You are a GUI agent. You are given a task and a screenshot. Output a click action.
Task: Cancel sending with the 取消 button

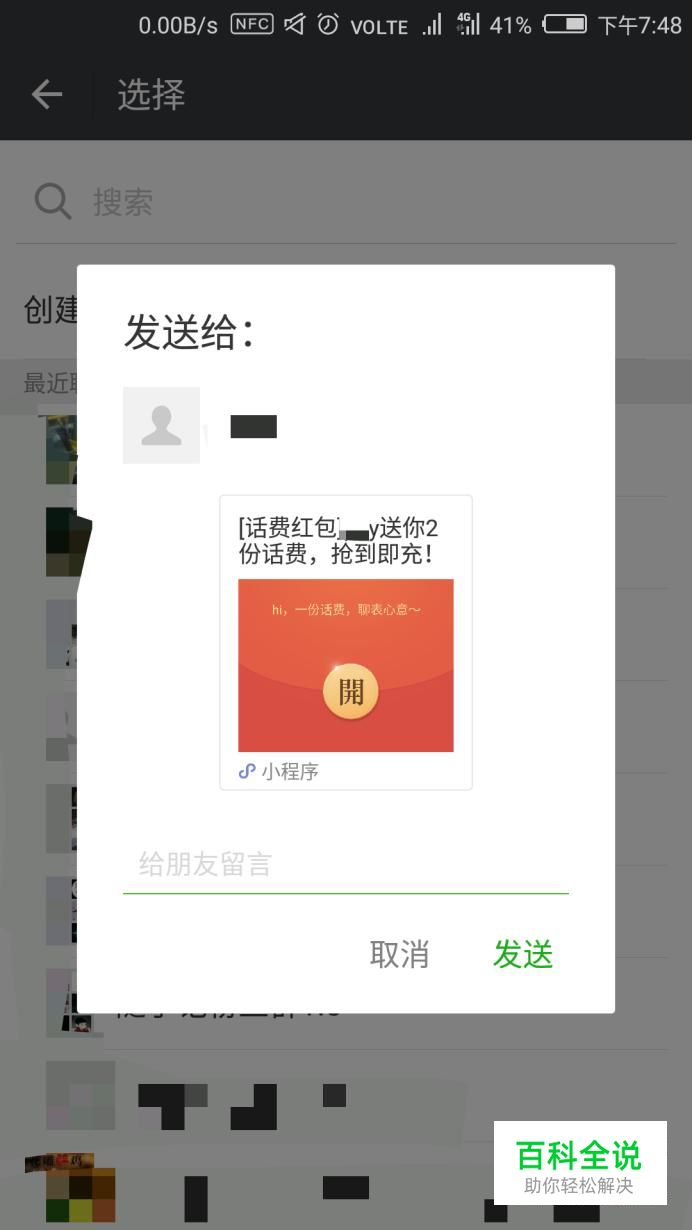tap(399, 954)
